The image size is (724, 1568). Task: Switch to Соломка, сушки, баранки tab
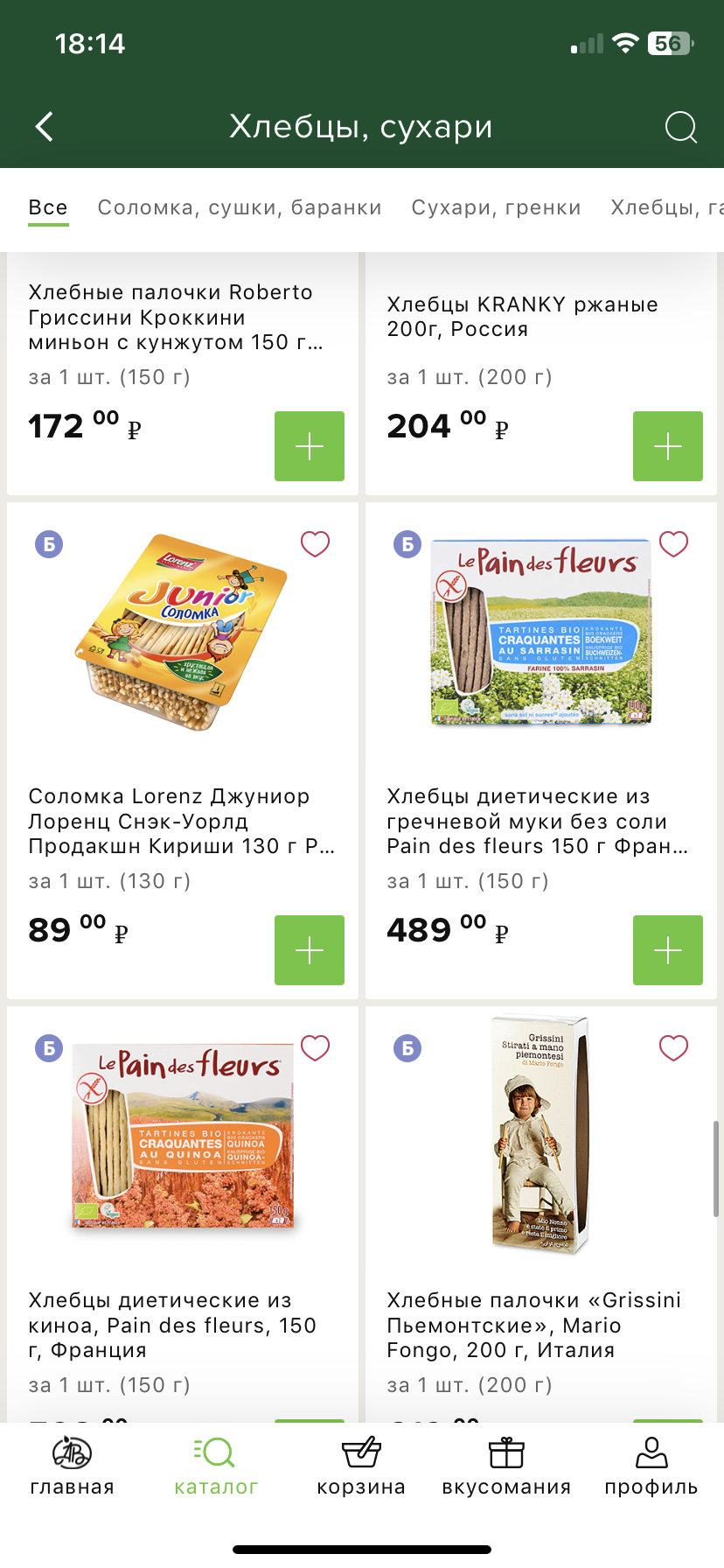[x=240, y=208]
